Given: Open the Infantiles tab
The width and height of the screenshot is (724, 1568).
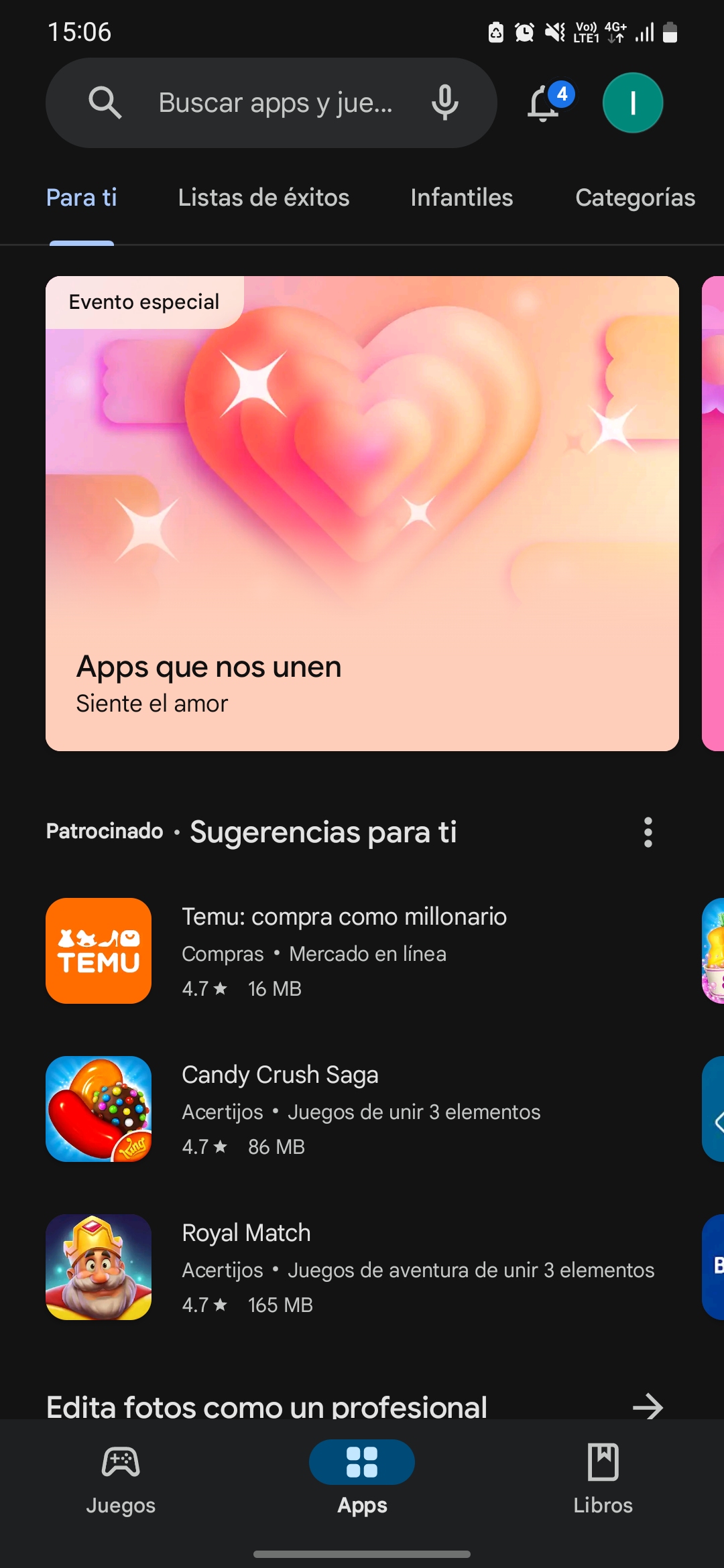Looking at the screenshot, I should (461, 198).
